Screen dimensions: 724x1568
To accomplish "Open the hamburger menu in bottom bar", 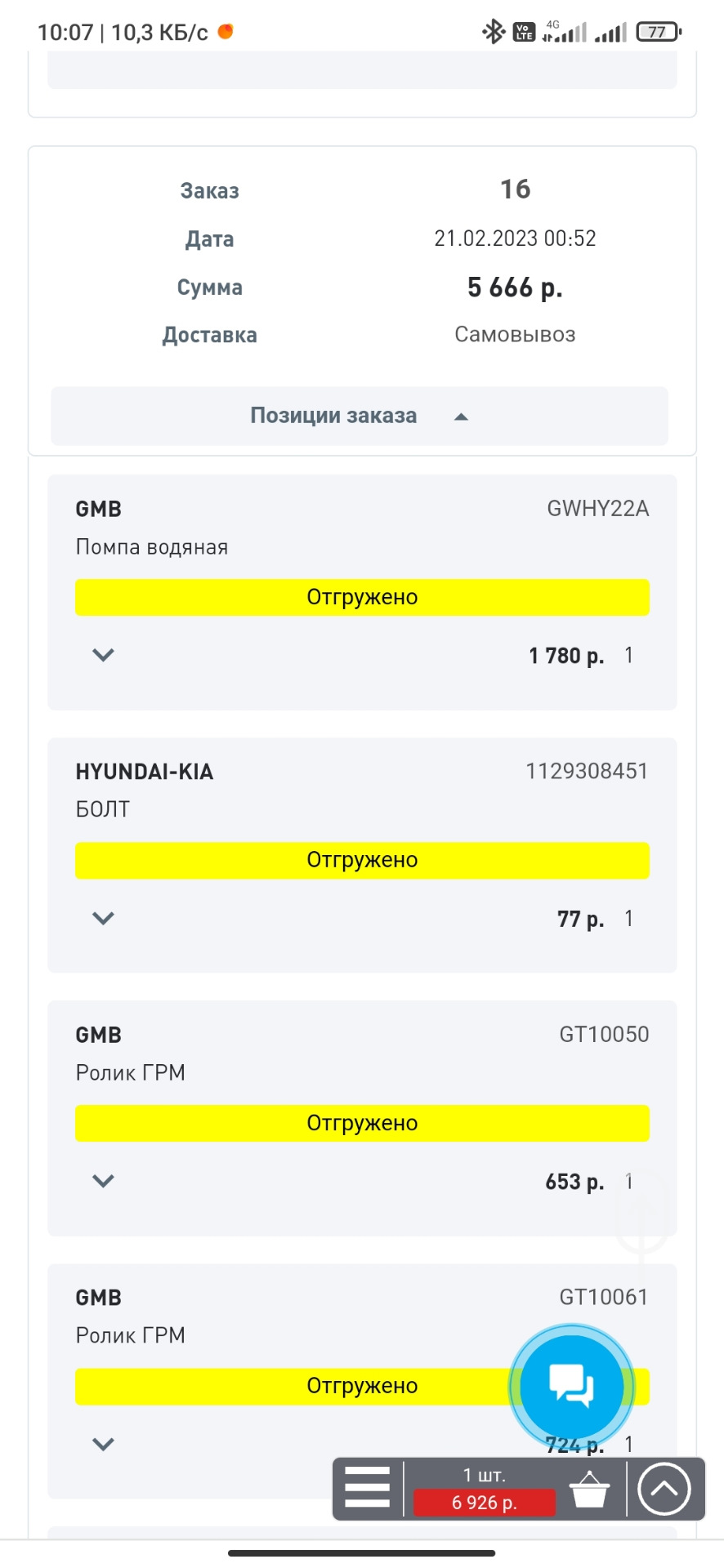I will (x=367, y=1488).
